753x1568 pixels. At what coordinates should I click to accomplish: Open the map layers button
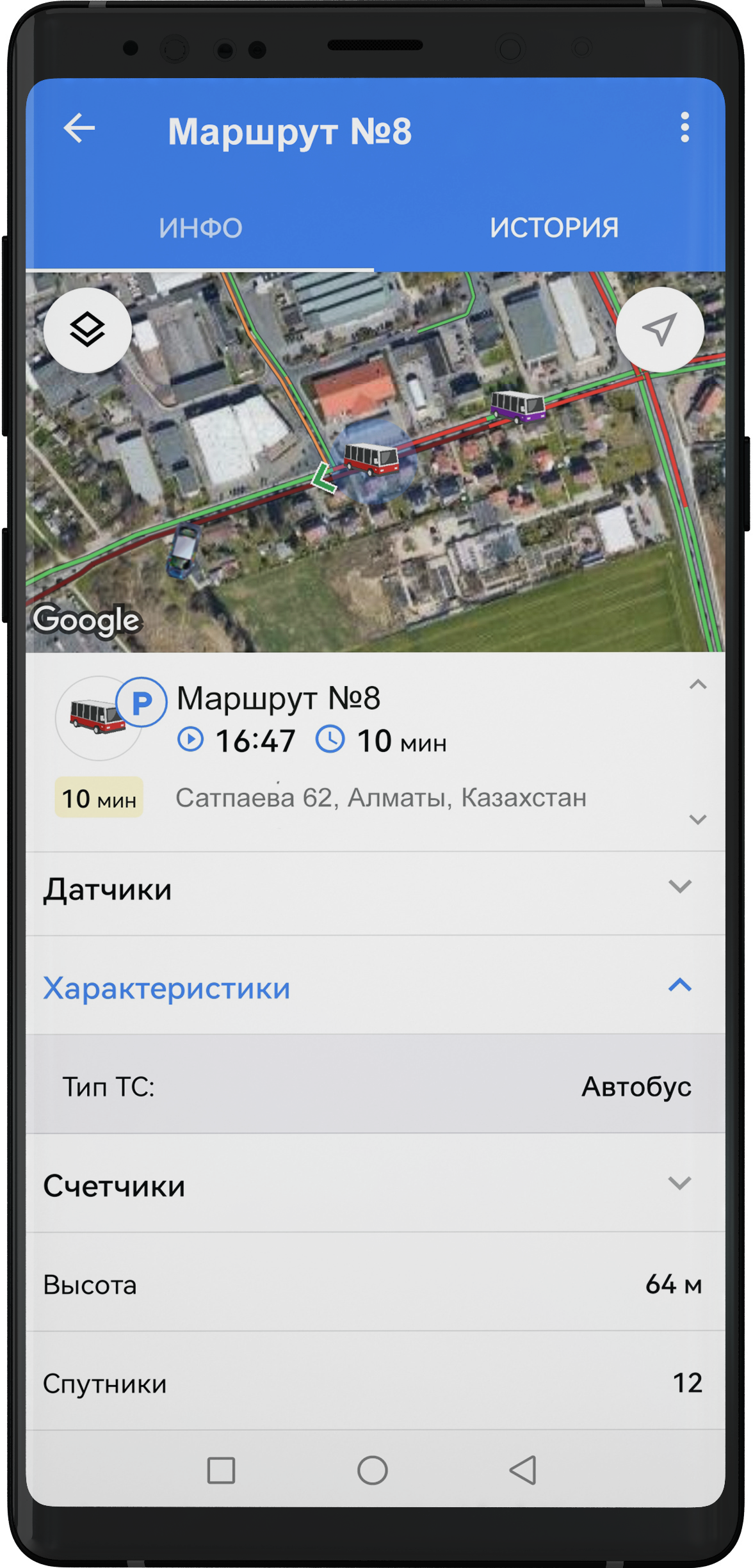(88, 330)
